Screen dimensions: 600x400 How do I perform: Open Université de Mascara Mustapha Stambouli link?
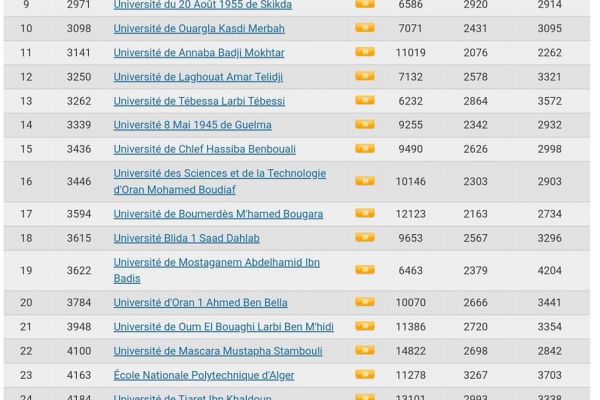pyautogui.click(x=218, y=351)
